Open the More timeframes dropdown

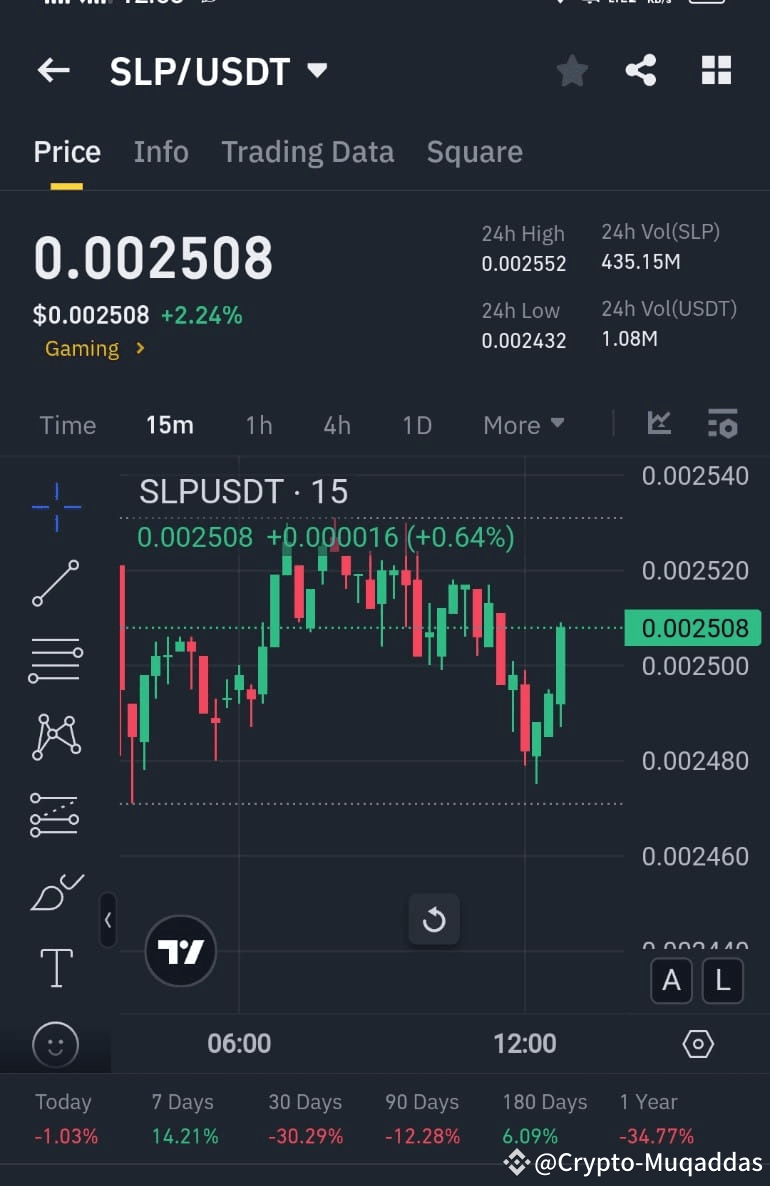click(x=522, y=425)
